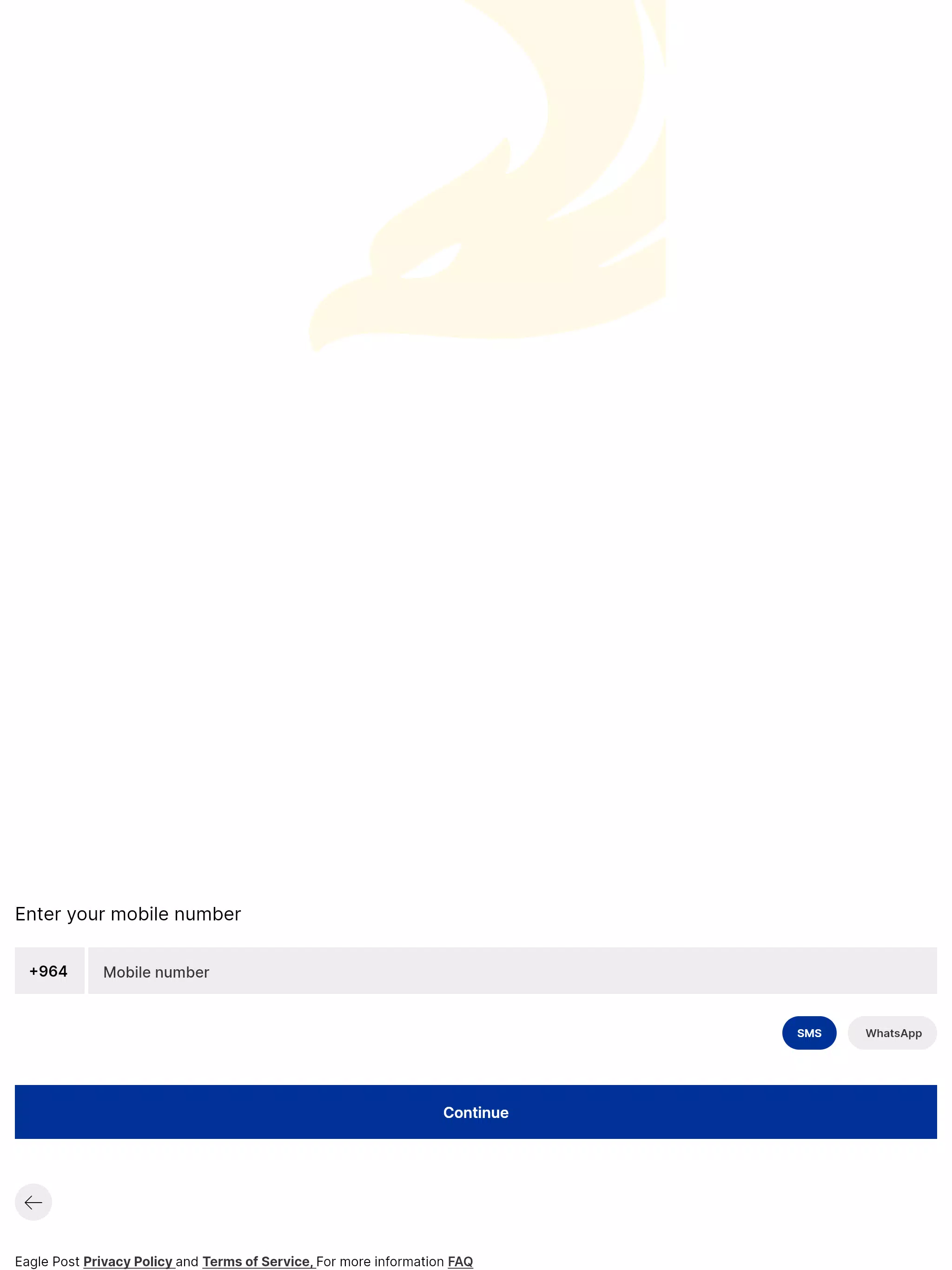Image resolution: width=952 pixels, height=1270 pixels.
Task: Focus the Mobile number field
Action: tap(512, 970)
